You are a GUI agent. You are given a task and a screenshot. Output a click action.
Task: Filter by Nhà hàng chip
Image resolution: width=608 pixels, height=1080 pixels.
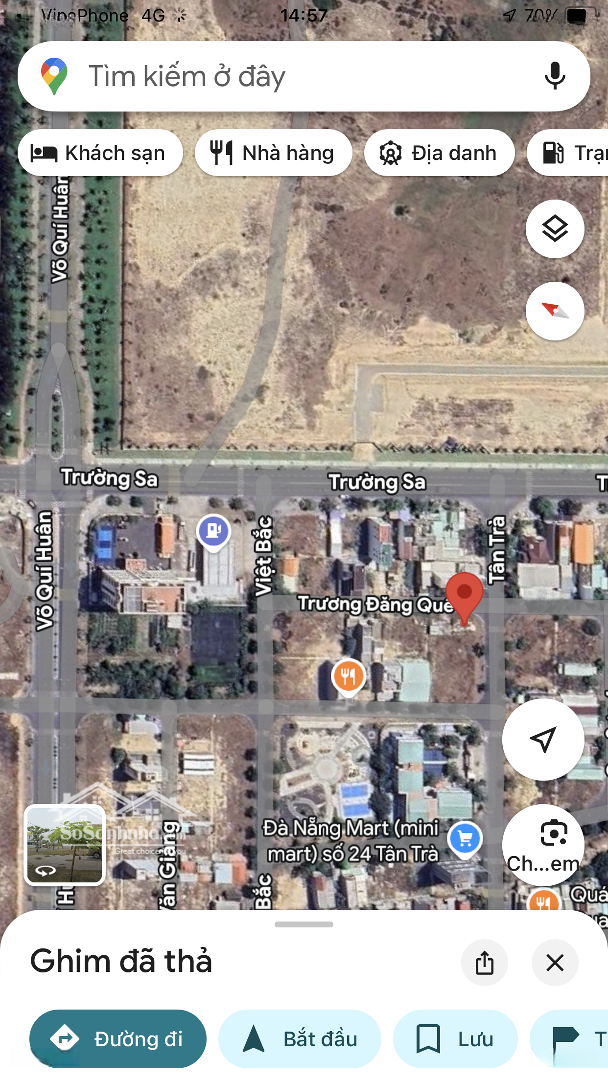(x=273, y=153)
